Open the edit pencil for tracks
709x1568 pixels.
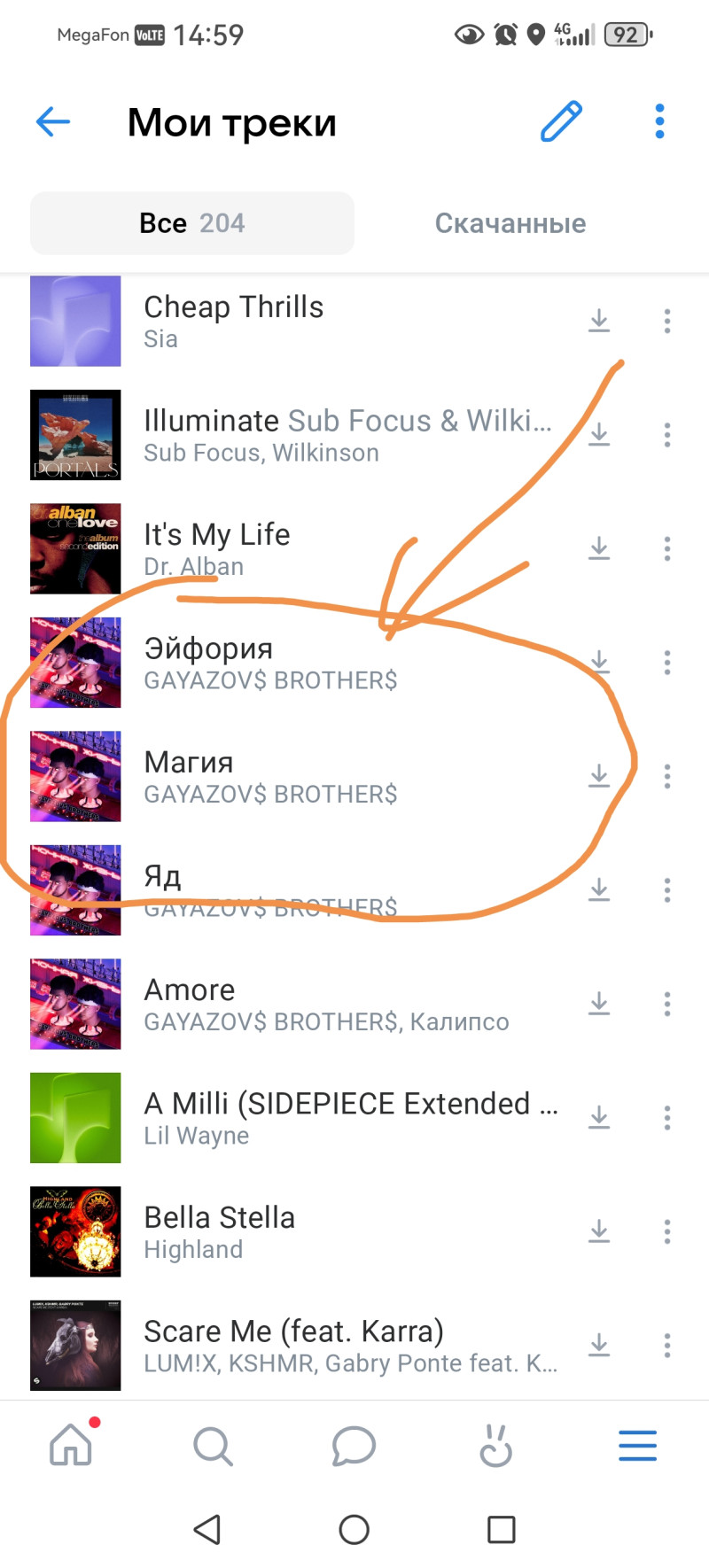point(561,122)
